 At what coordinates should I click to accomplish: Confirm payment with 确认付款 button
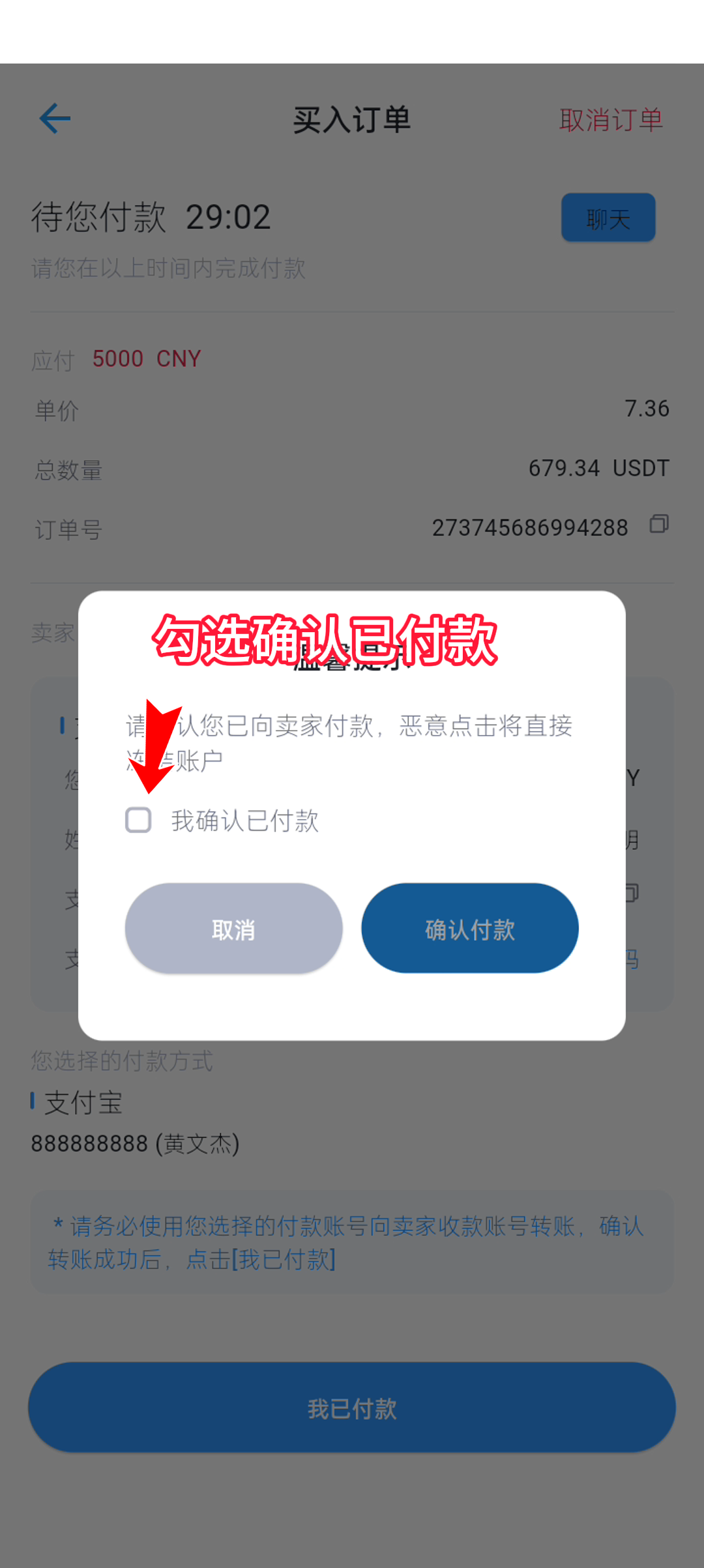coord(470,929)
